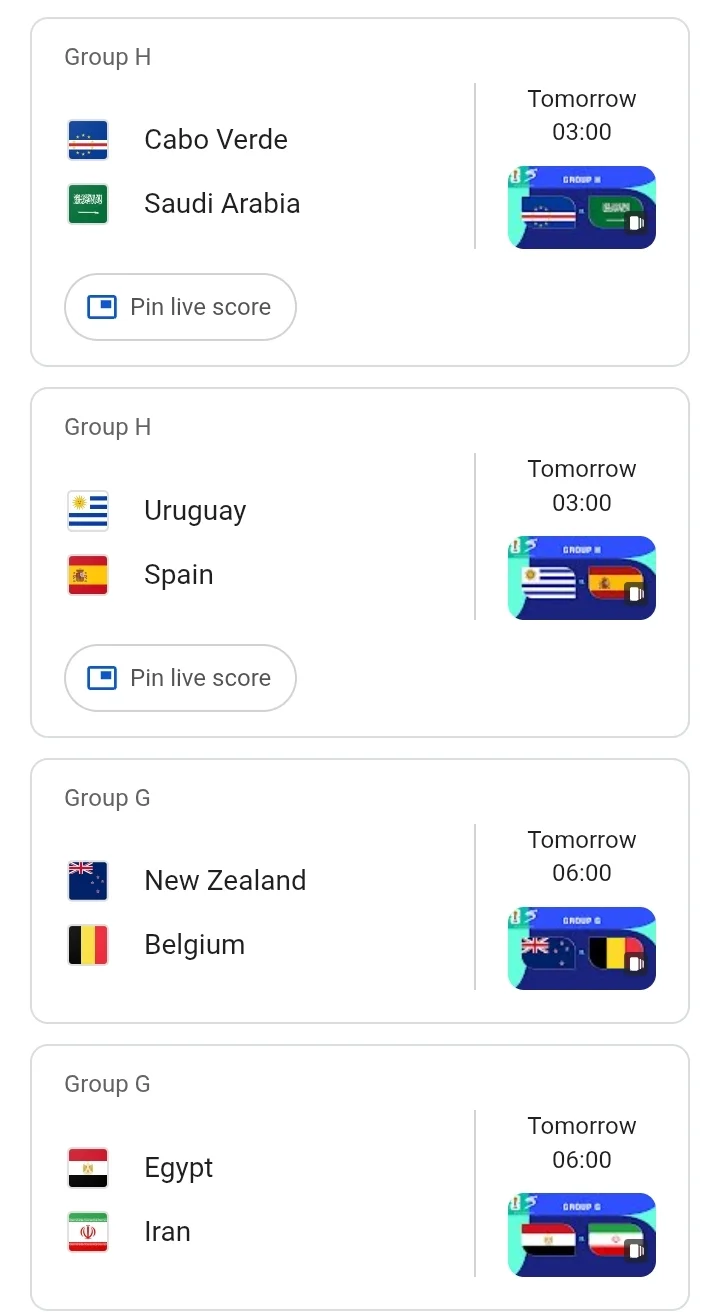Open the Egypt vs Iran match card
Screen dimensions: 719x1312
(360, 1177)
